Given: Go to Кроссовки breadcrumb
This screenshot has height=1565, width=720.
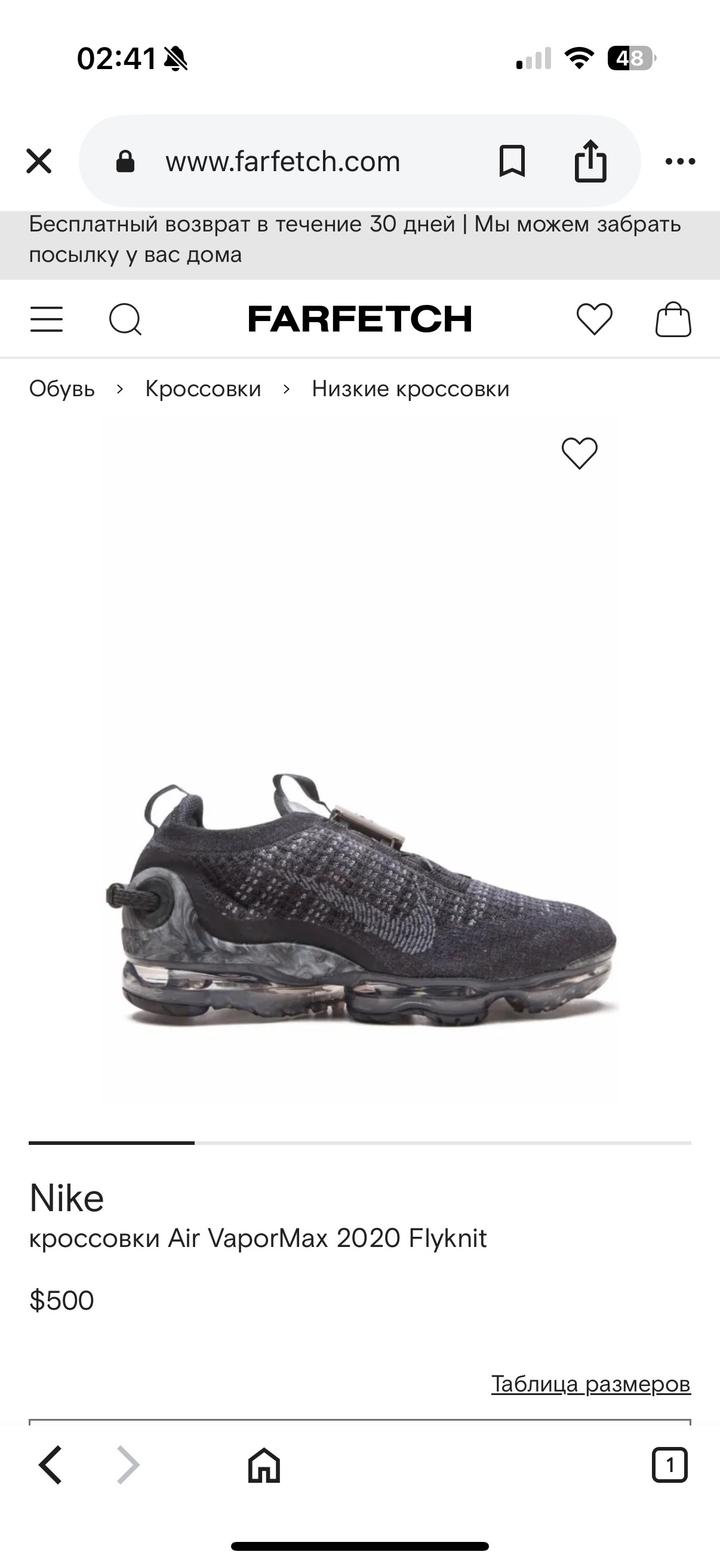Looking at the screenshot, I should (x=203, y=389).
